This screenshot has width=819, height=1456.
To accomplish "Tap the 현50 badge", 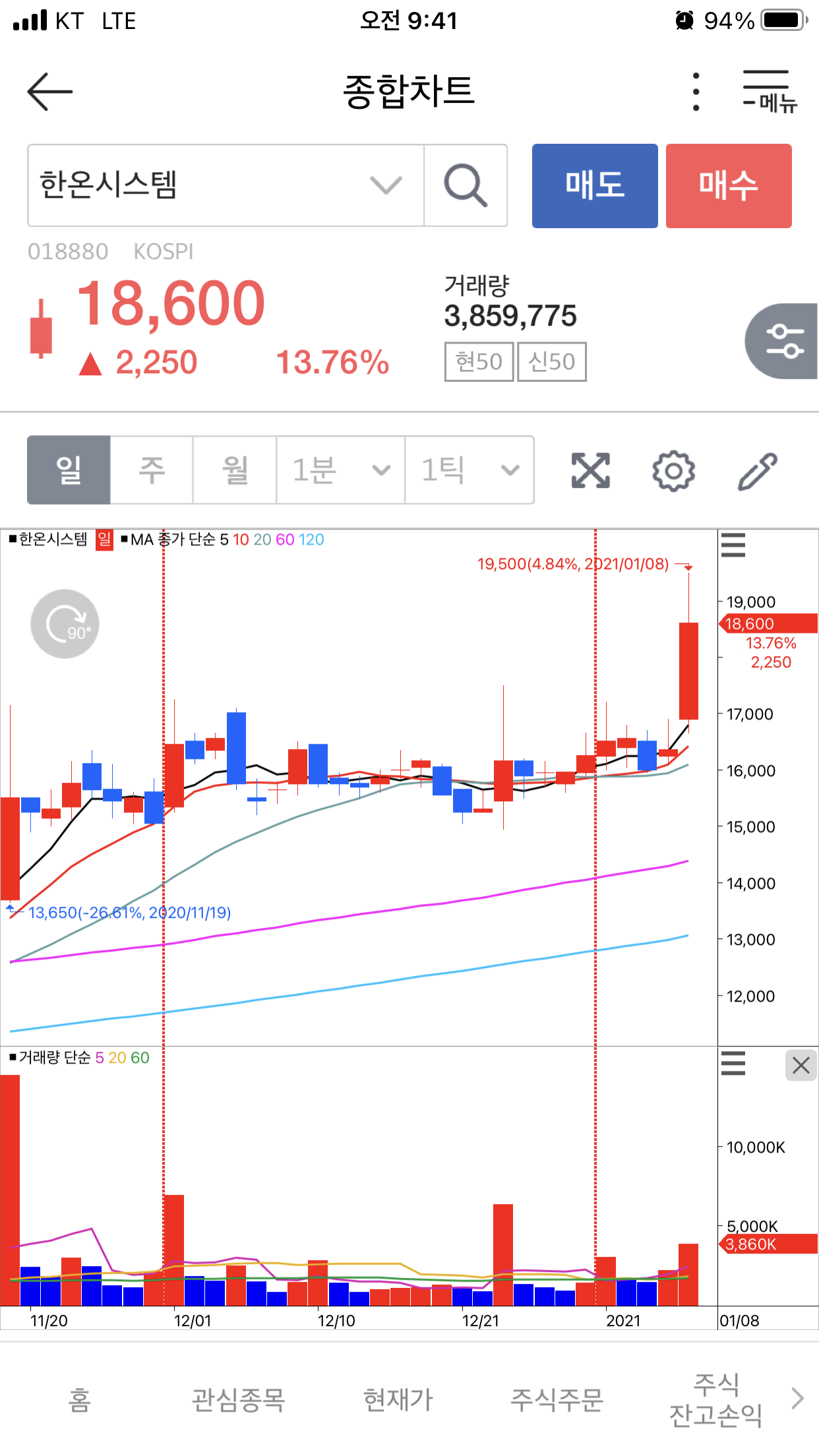I will [x=479, y=361].
